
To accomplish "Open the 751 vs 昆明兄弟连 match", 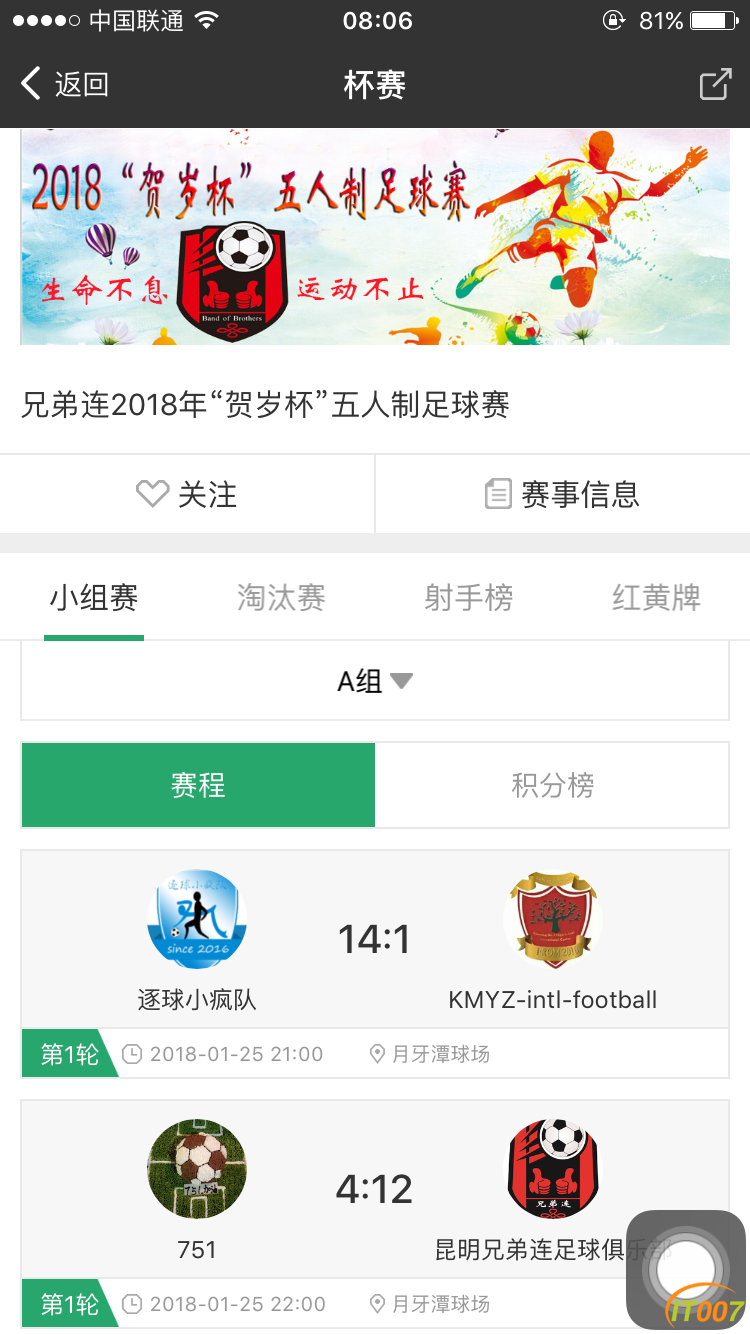I will [375, 1190].
